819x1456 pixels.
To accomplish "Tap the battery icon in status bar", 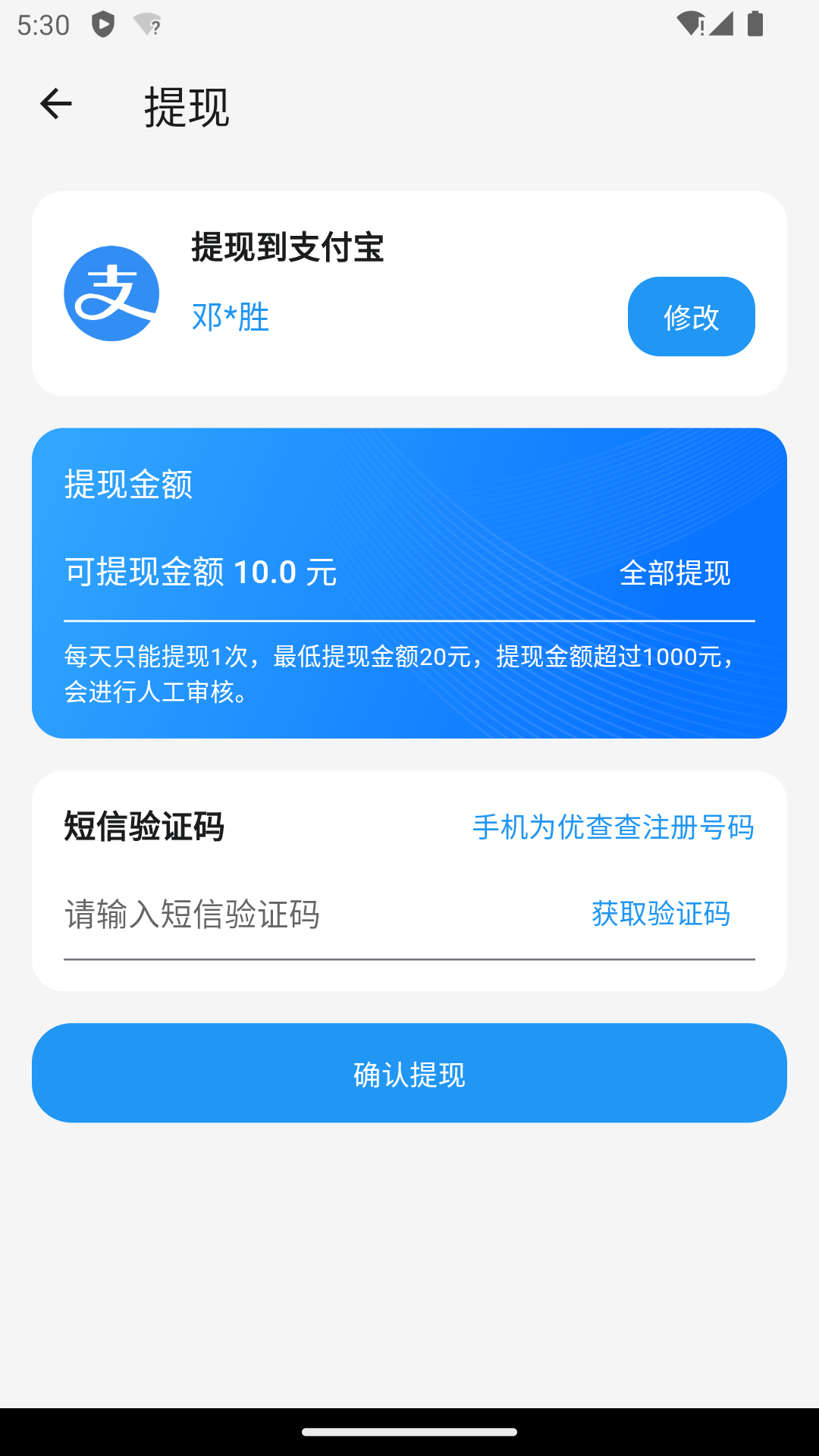I will coord(755,24).
